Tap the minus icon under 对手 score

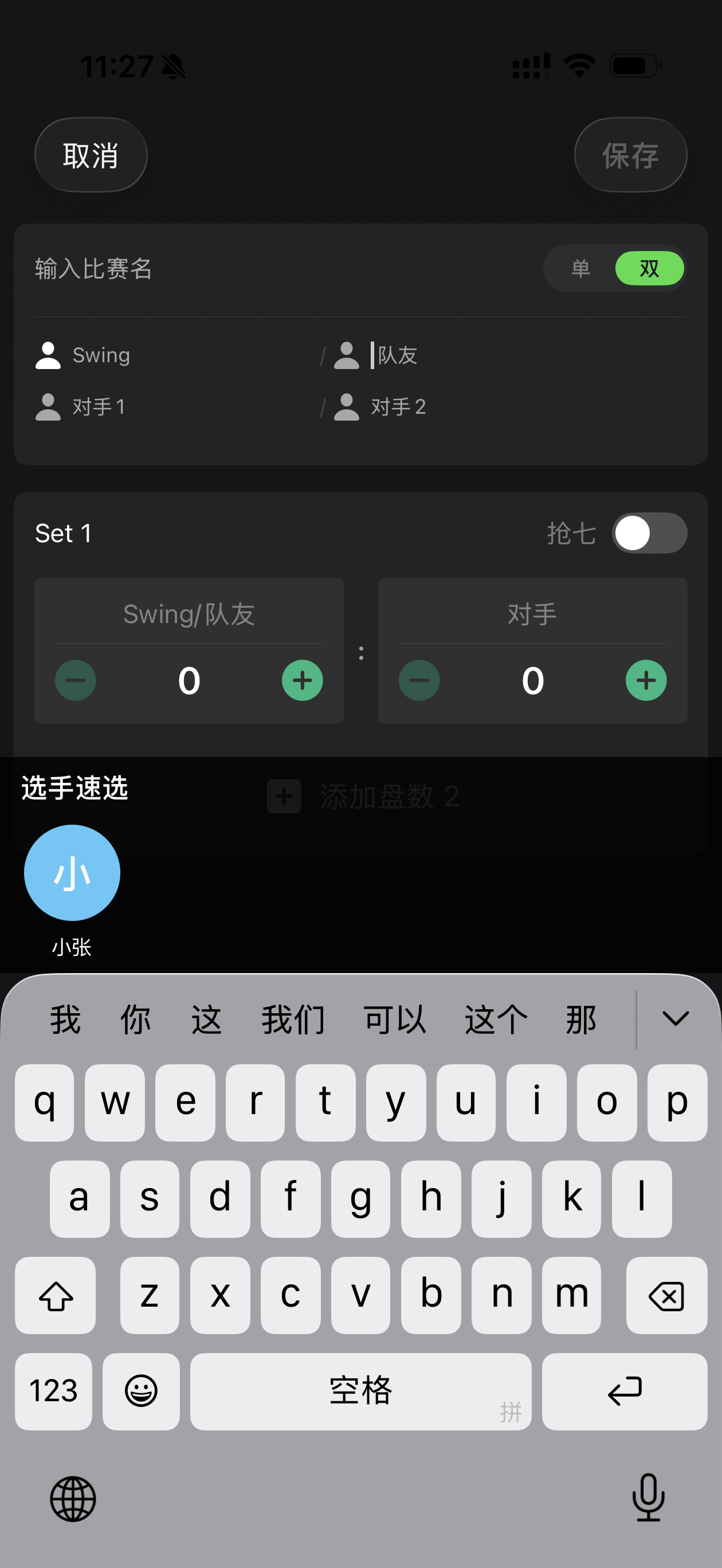pos(419,680)
